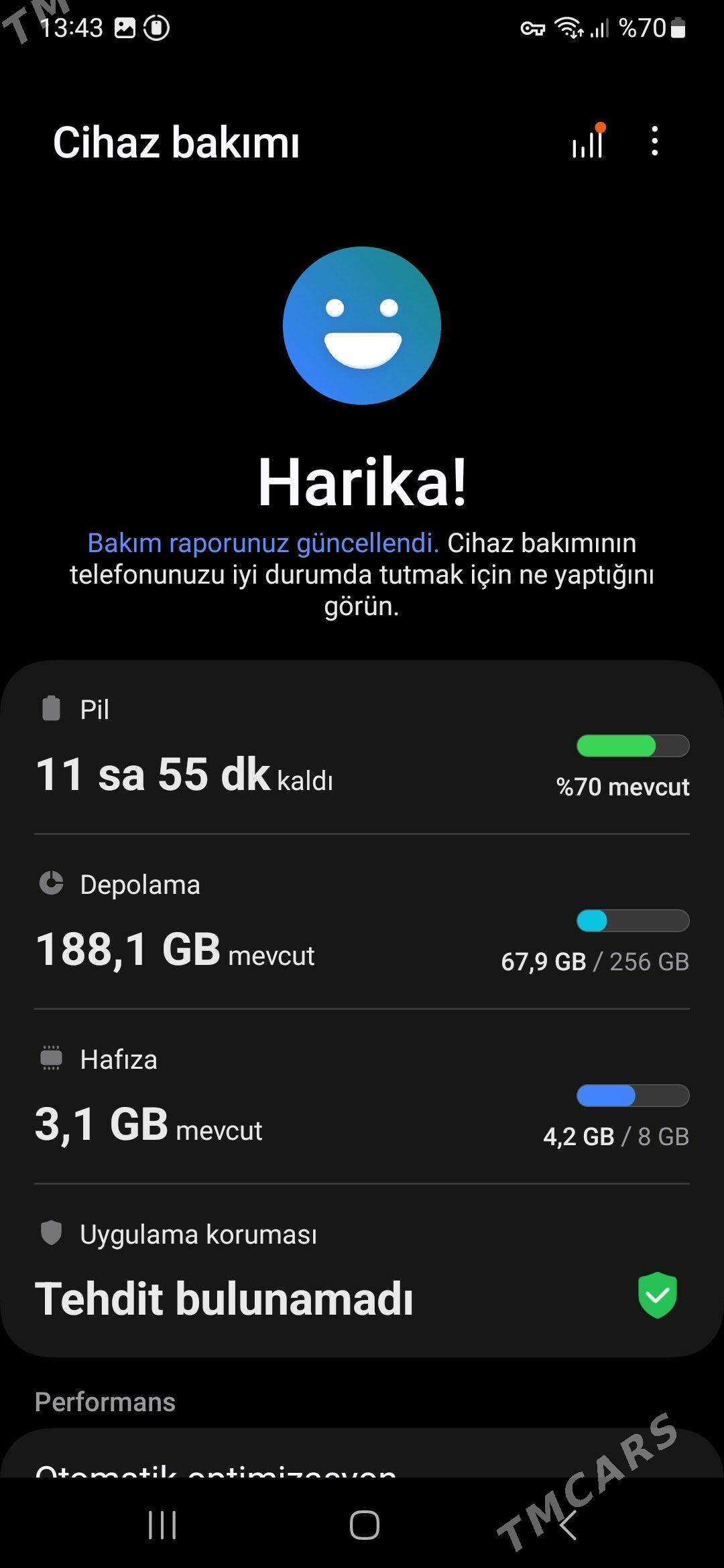Tap the battery icon next to Pil

pyautogui.click(x=51, y=709)
